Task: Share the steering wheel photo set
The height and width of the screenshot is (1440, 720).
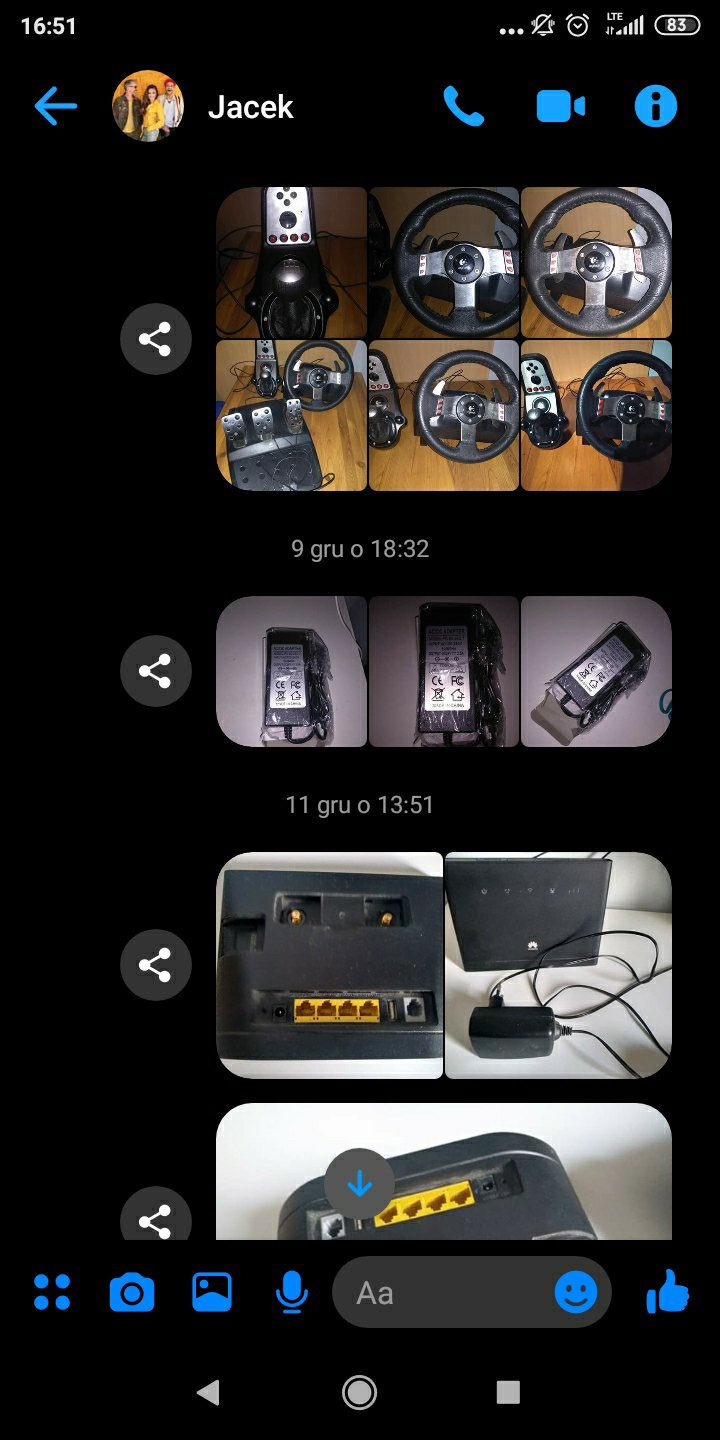Action: coord(155,339)
